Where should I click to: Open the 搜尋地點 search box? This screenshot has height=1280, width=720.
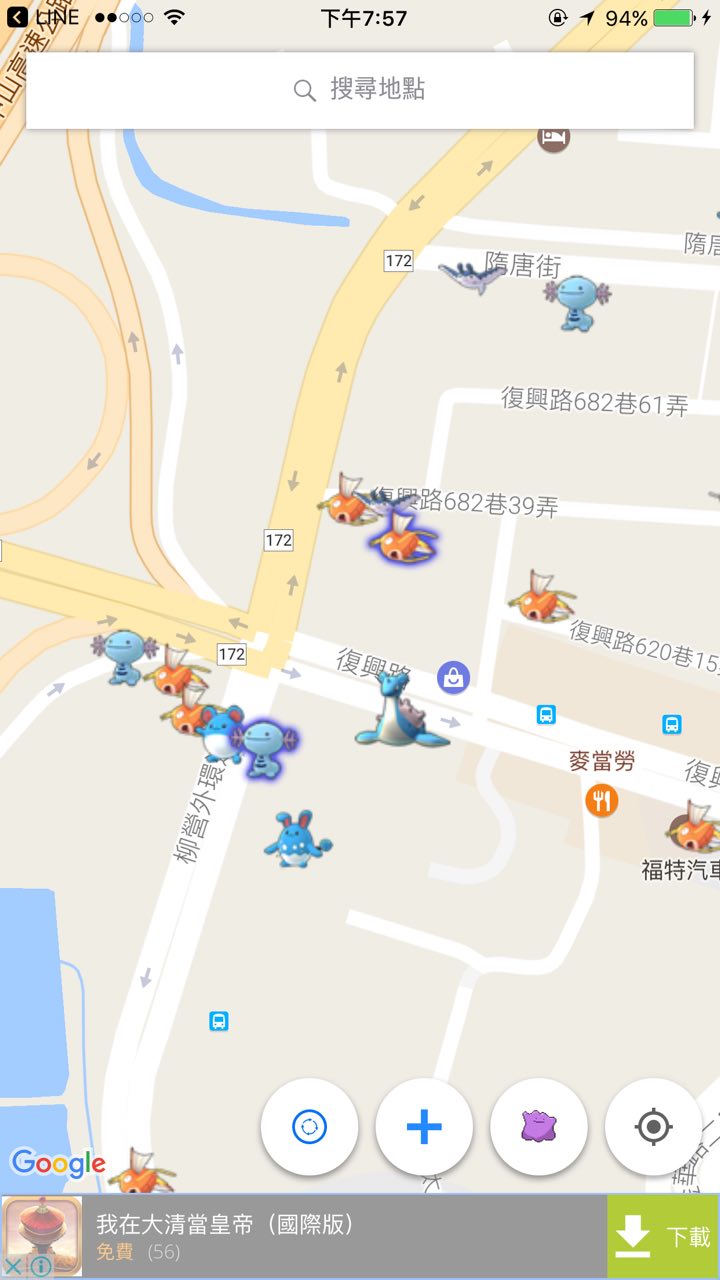360,90
